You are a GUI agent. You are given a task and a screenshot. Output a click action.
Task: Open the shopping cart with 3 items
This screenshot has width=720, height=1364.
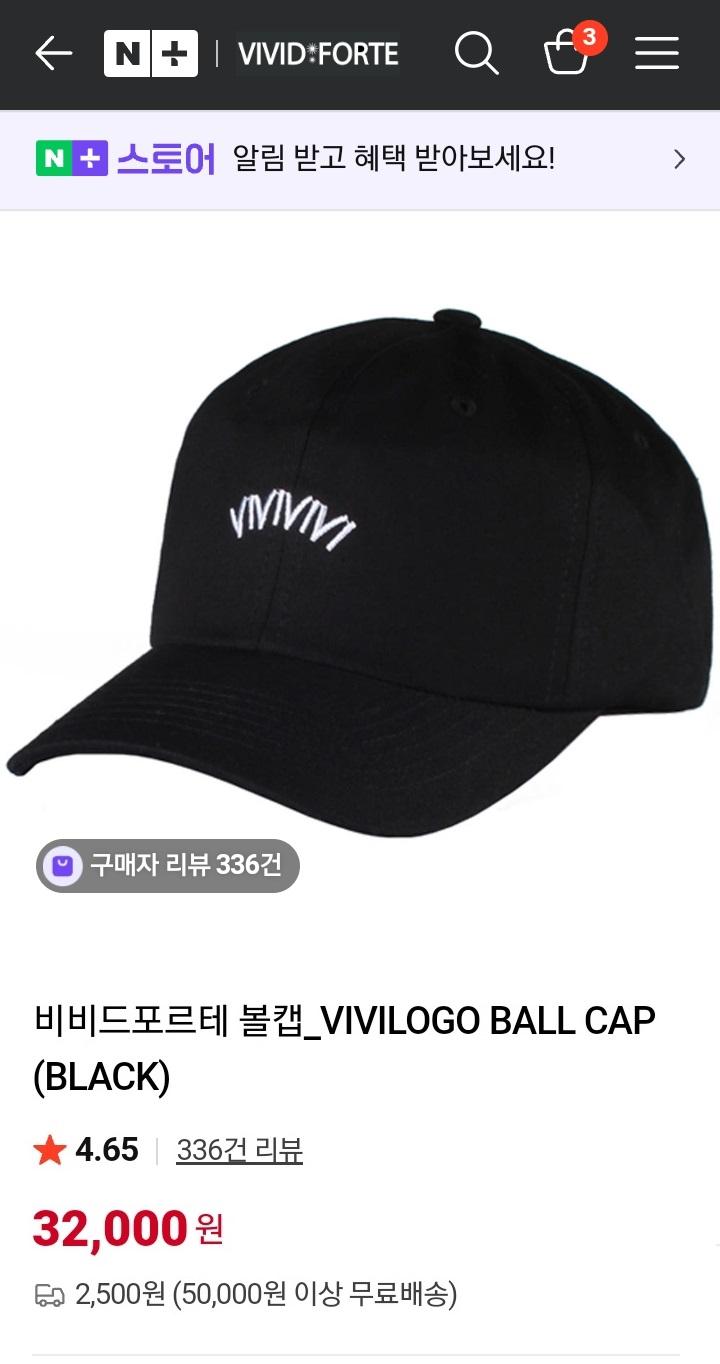point(567,53)
